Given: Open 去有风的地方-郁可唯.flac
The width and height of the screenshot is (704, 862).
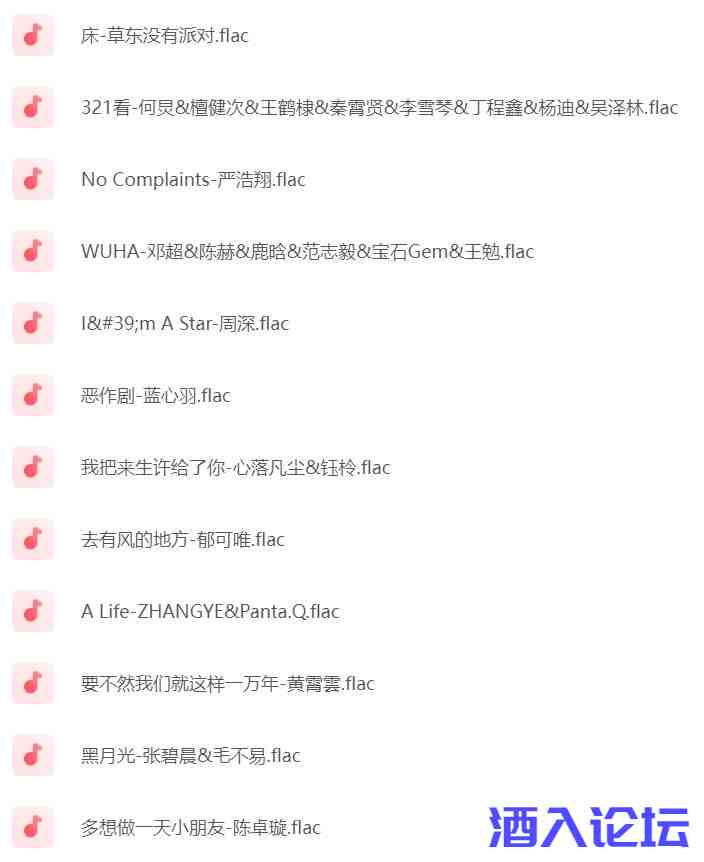Looking at the screenshot, I should click(x=183, y=540).
